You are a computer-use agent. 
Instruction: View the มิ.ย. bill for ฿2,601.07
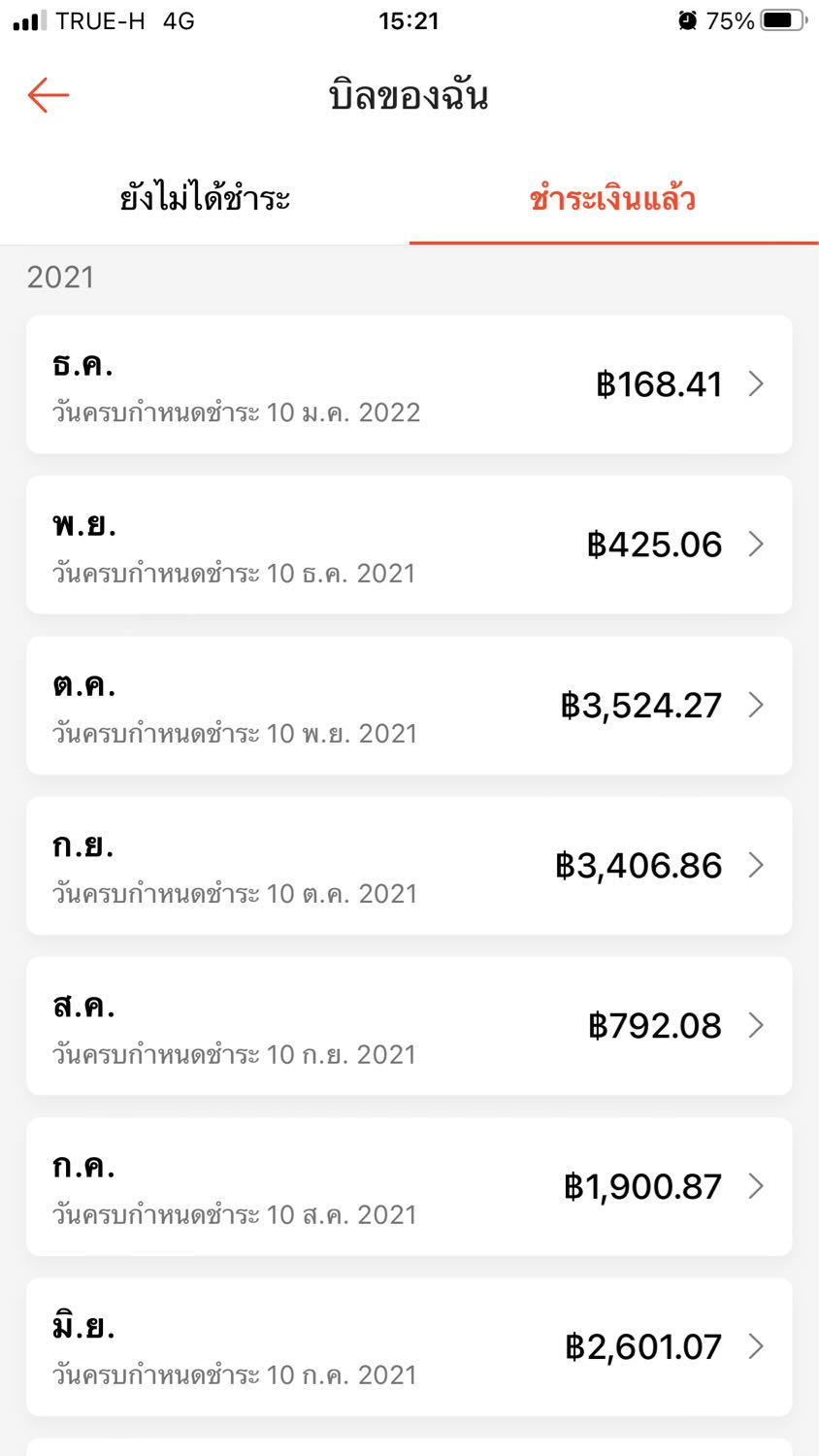tap(409, 1347)
